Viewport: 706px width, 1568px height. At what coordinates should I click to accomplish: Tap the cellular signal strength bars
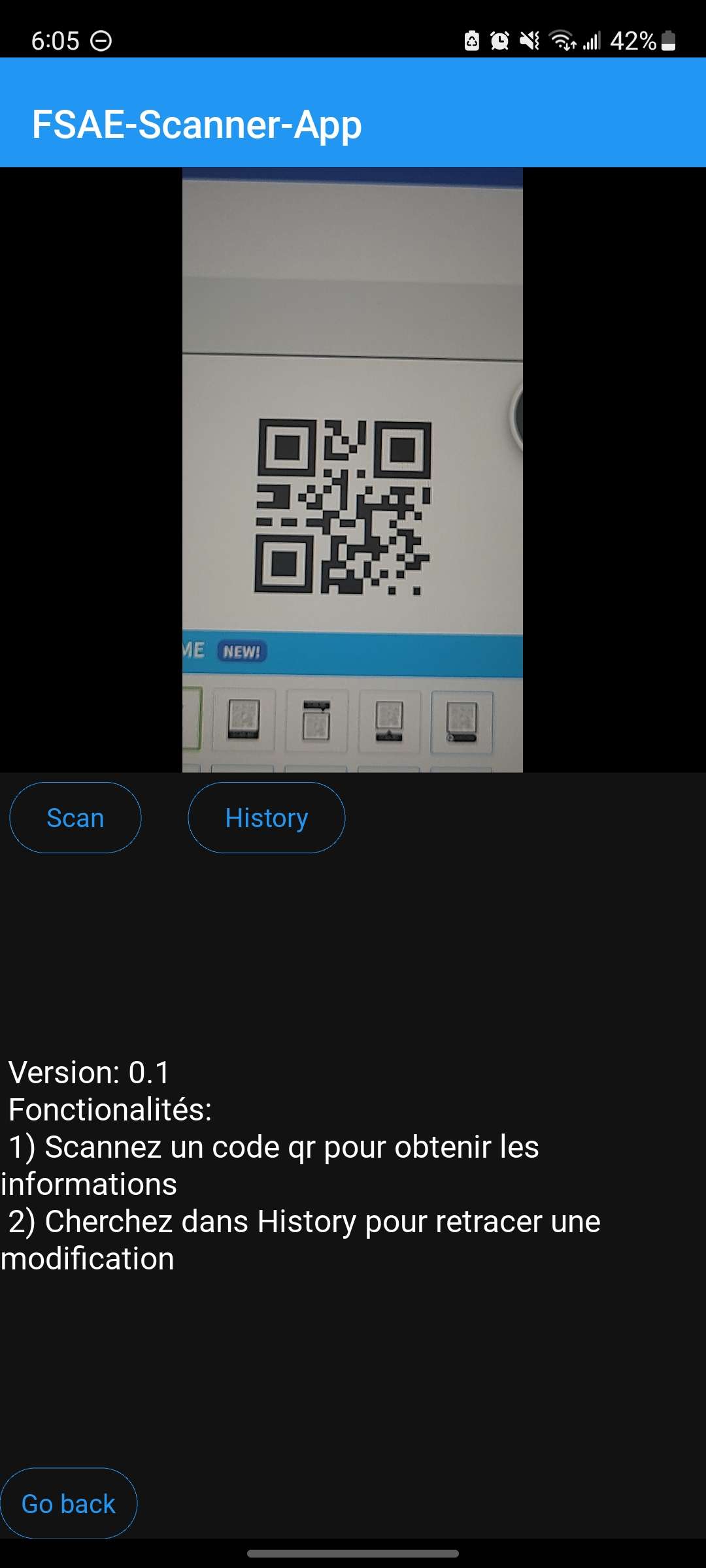[592, 41]
